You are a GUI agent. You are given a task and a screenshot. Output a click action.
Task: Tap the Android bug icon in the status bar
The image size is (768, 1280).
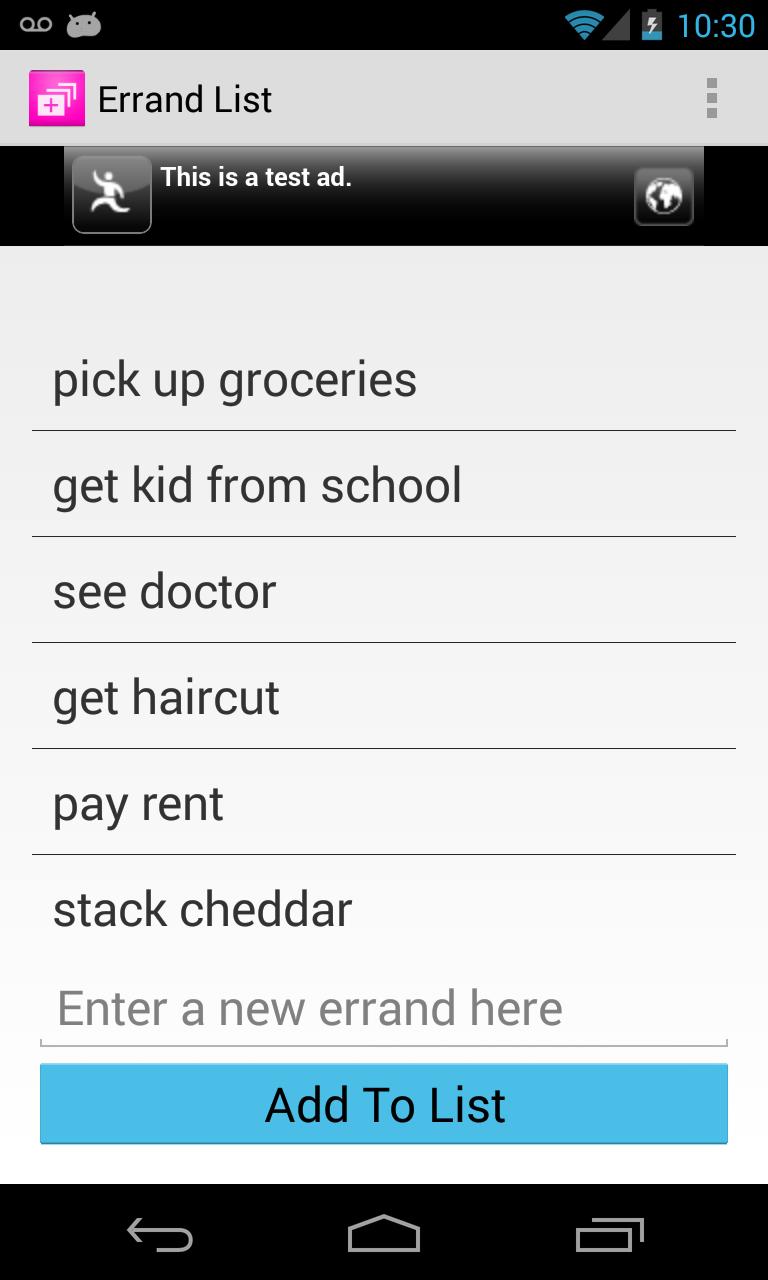[84, 22]
